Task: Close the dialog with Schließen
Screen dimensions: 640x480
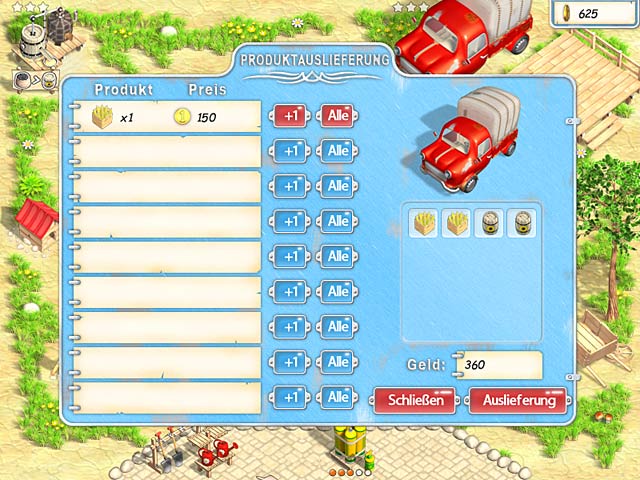Action: coord(415,400)
